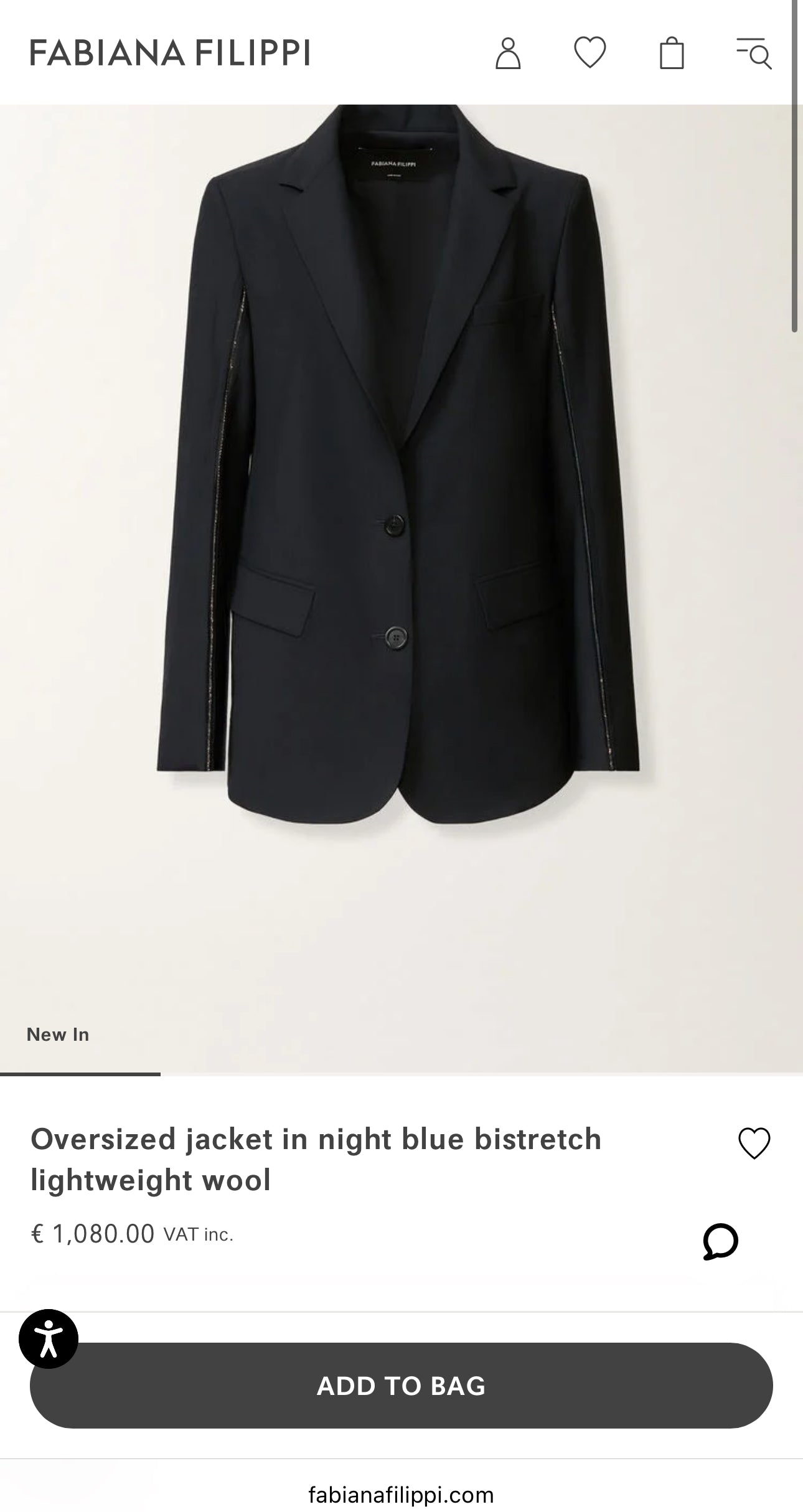The height and width of the screenshot is (1512, 803).
Task: Open the accessibility options button
Action: [x=49, y=1338]
